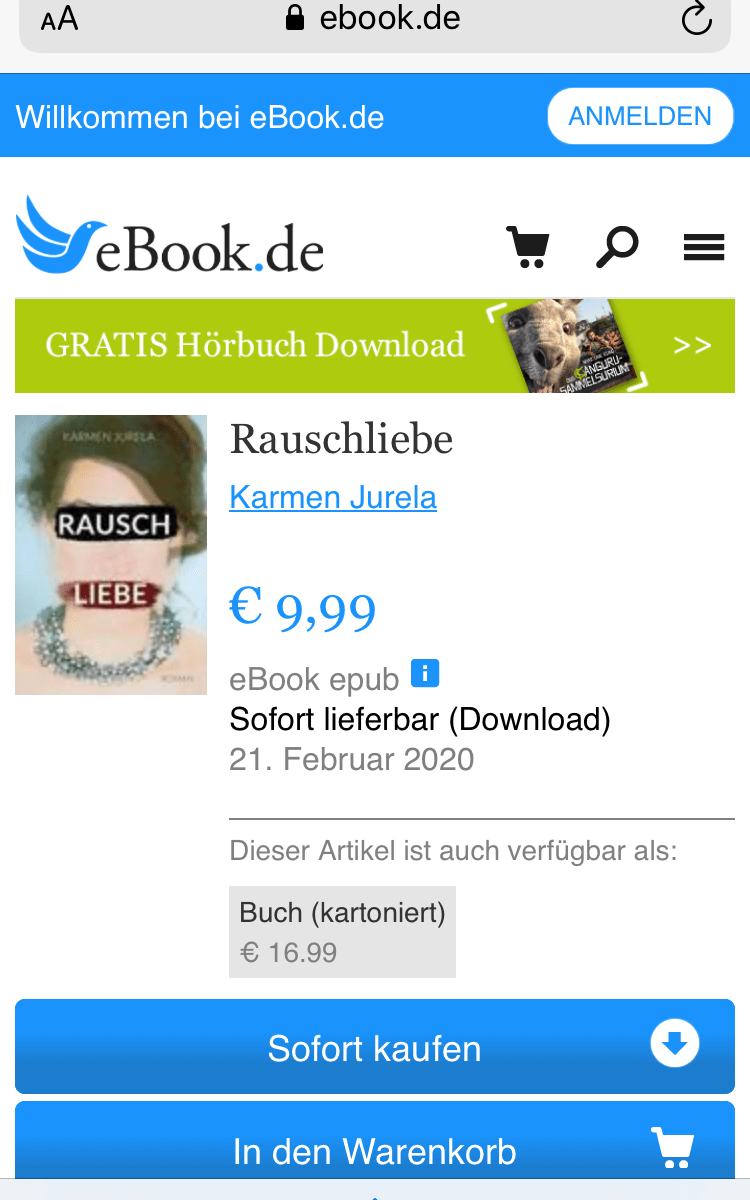Screen dimensions: 750x1200
Task: Tap the ANMELDEN login button
Action: pos(640,116)
